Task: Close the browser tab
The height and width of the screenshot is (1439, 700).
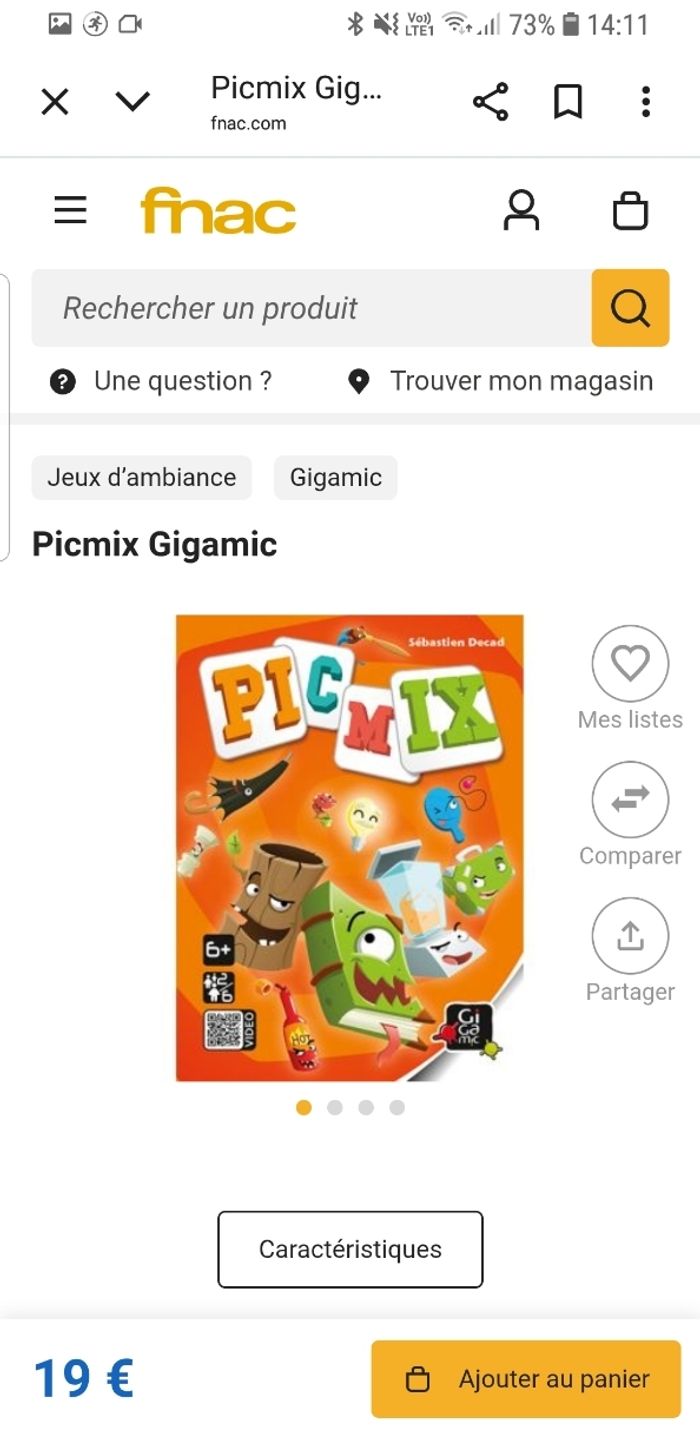Action: (55, 102)
